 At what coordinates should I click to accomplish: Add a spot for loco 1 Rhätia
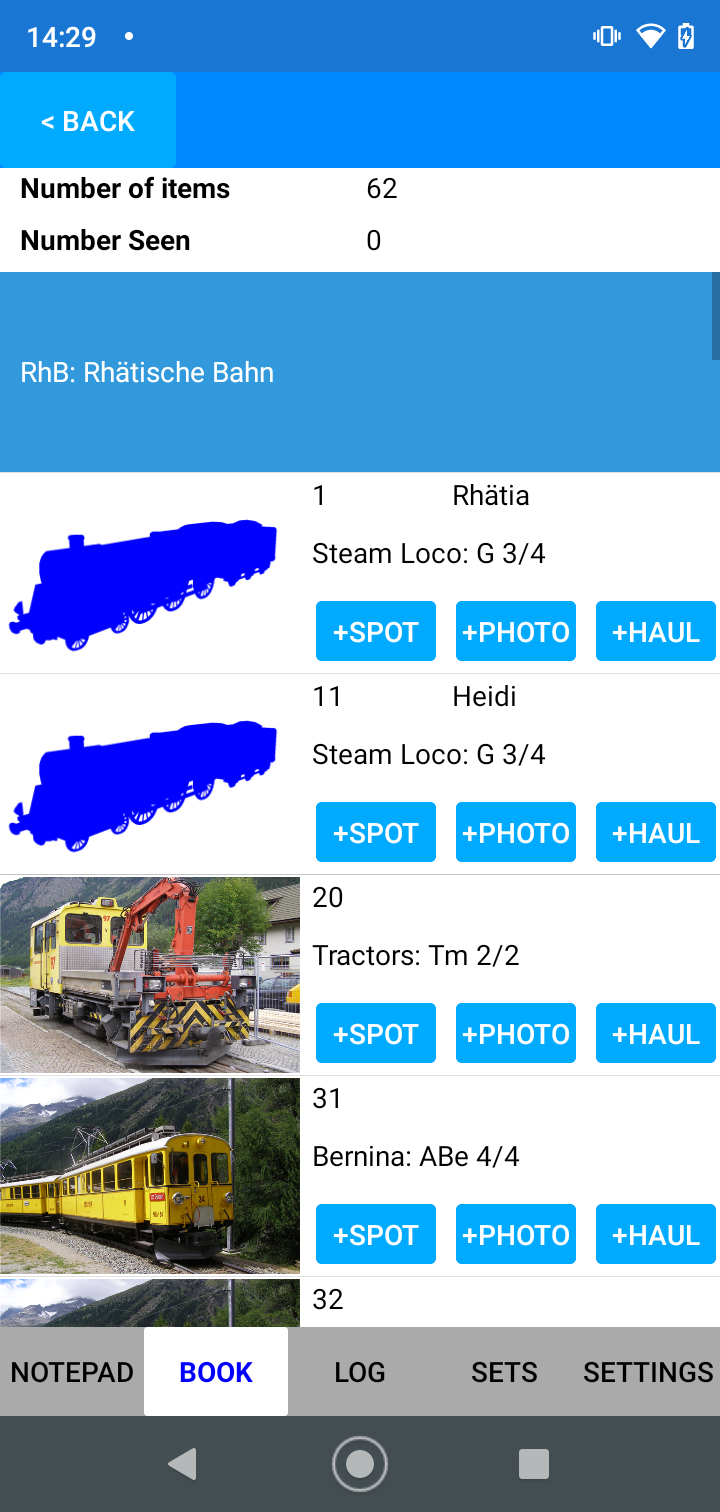coord(375,631)
